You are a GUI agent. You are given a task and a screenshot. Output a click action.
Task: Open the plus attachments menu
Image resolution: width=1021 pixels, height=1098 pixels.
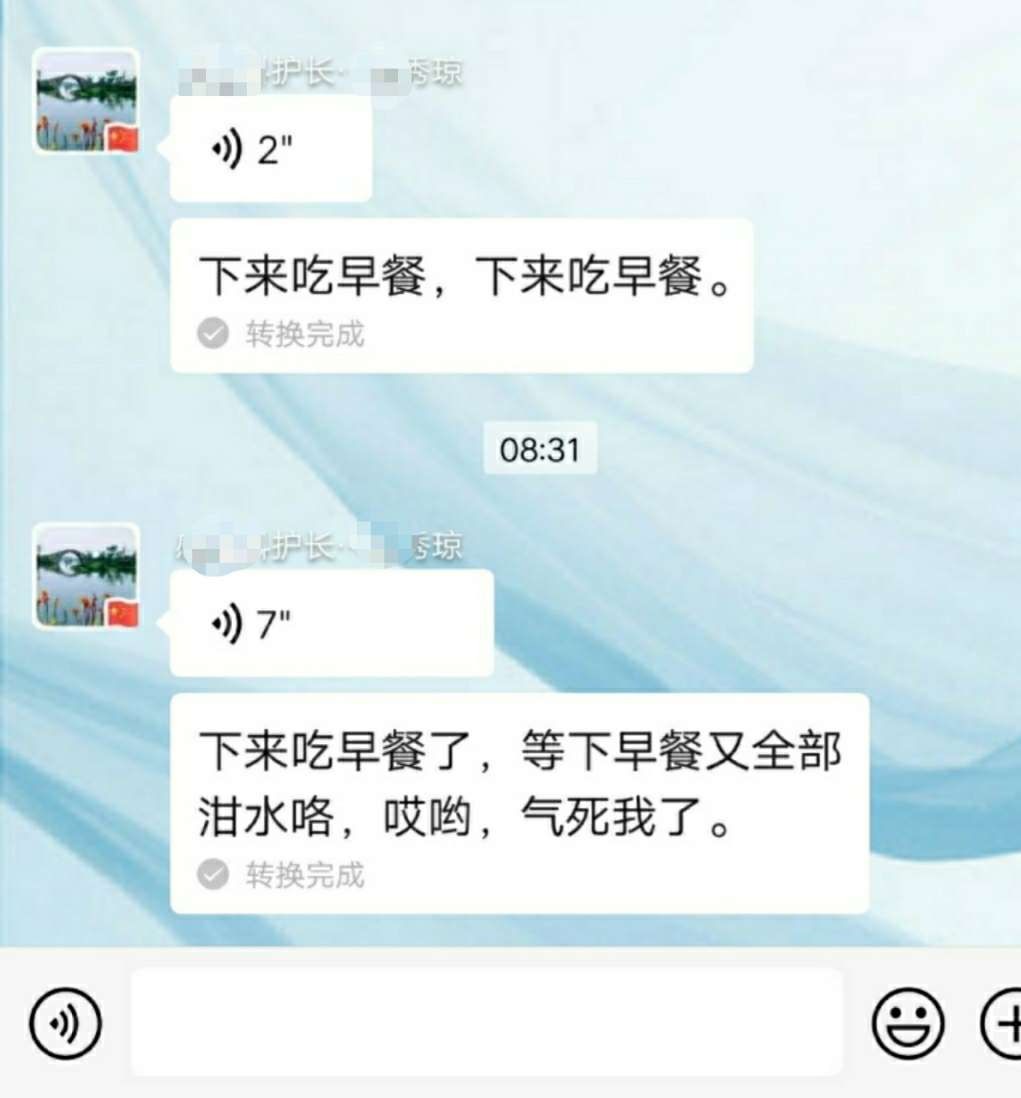click(x=1003, y=1023)
